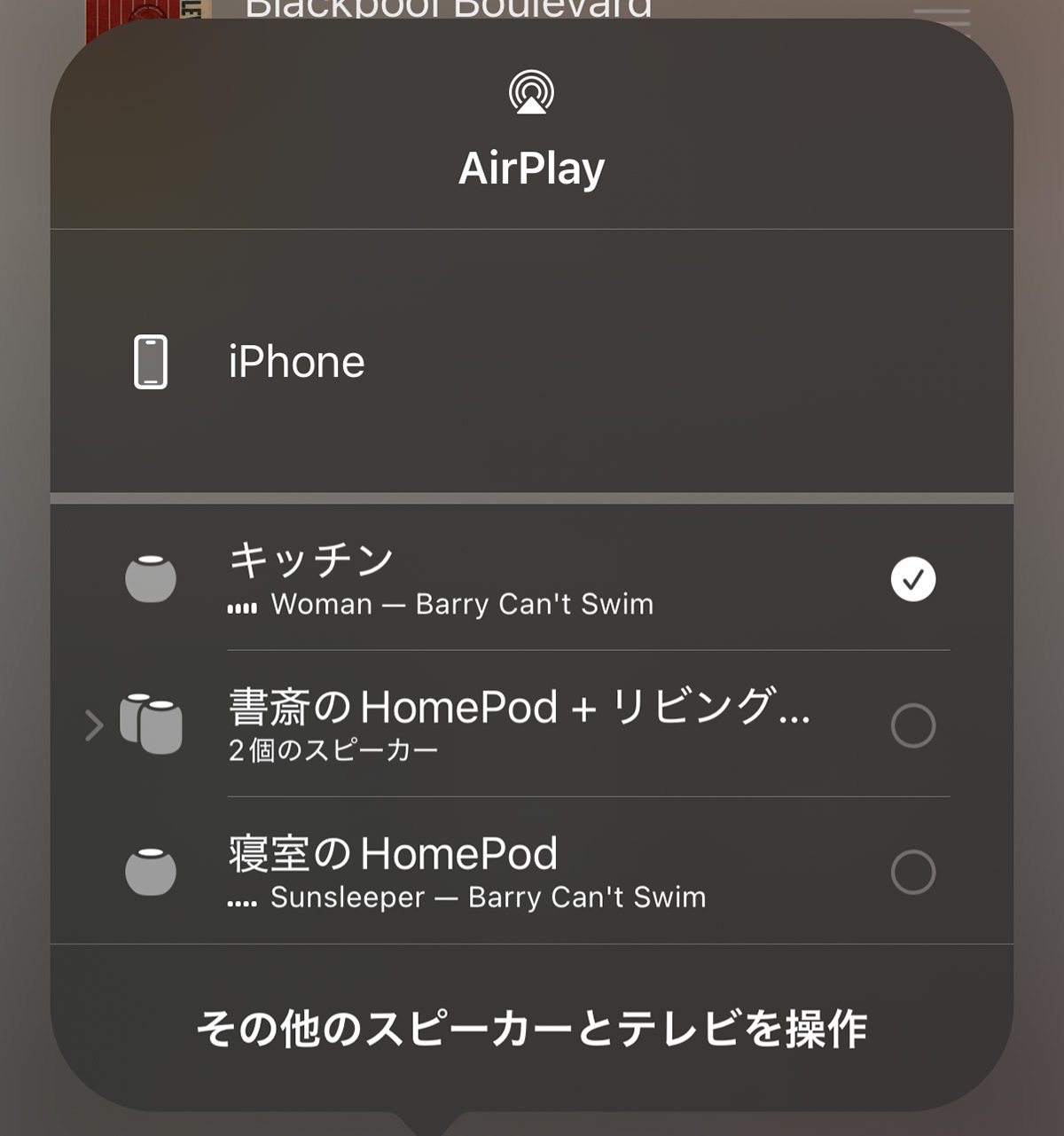Tap その他のスピーカーとテレビを操作
This screenshot has height=1136, width=1064.
click(x=531, y=1029)
